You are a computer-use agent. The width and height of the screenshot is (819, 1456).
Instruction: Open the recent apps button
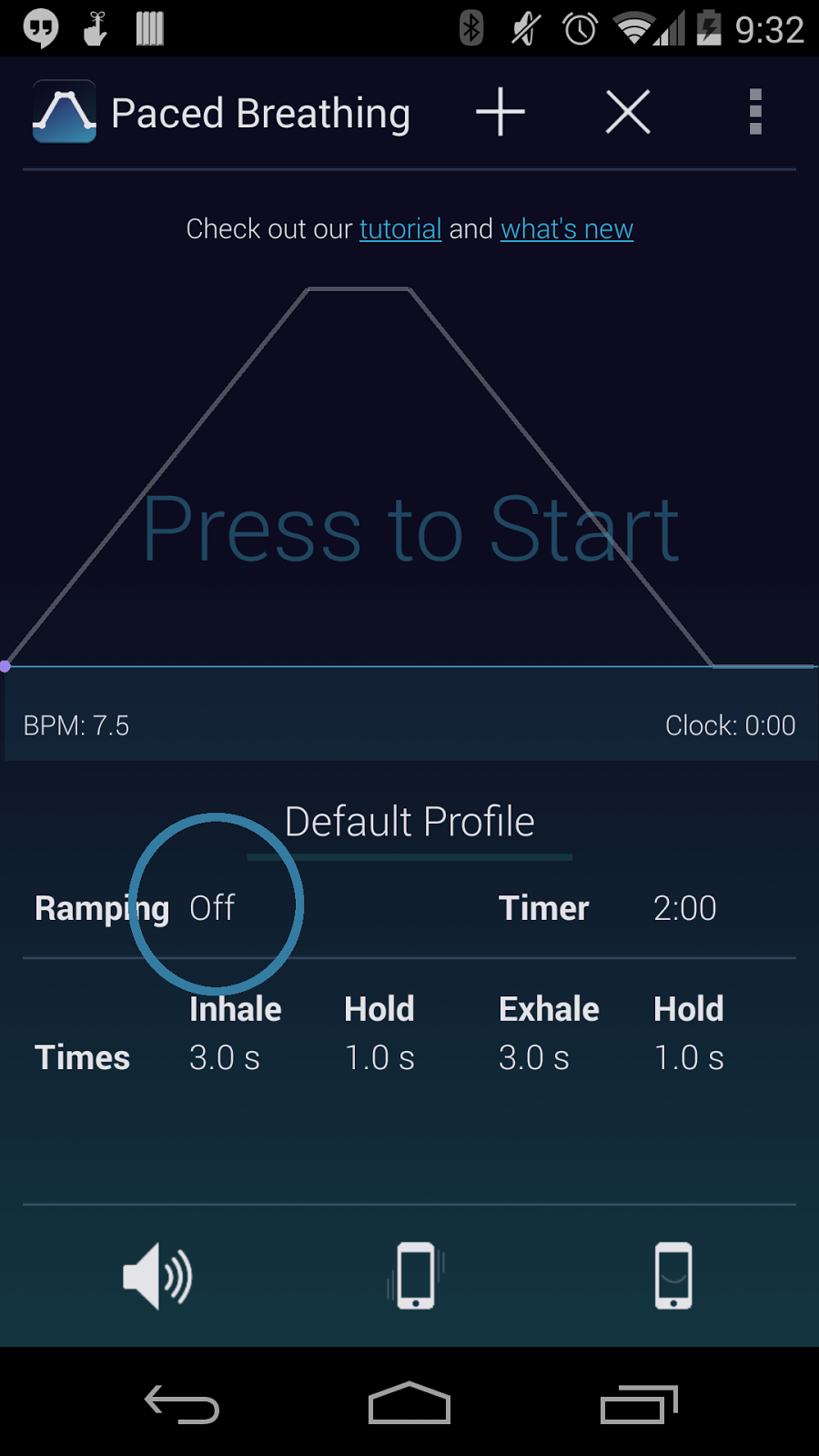[x=639, y=1403]
